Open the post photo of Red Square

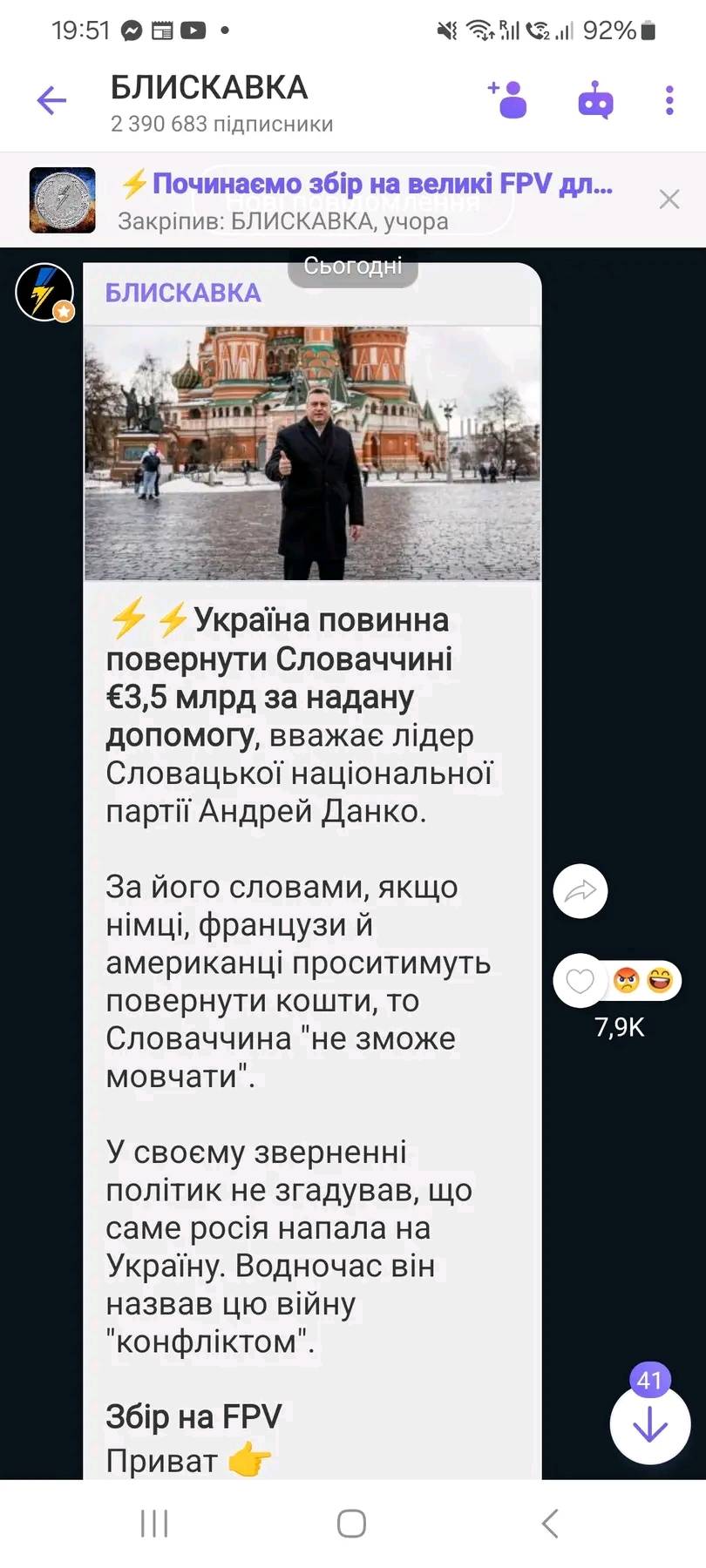pos(312,453)
